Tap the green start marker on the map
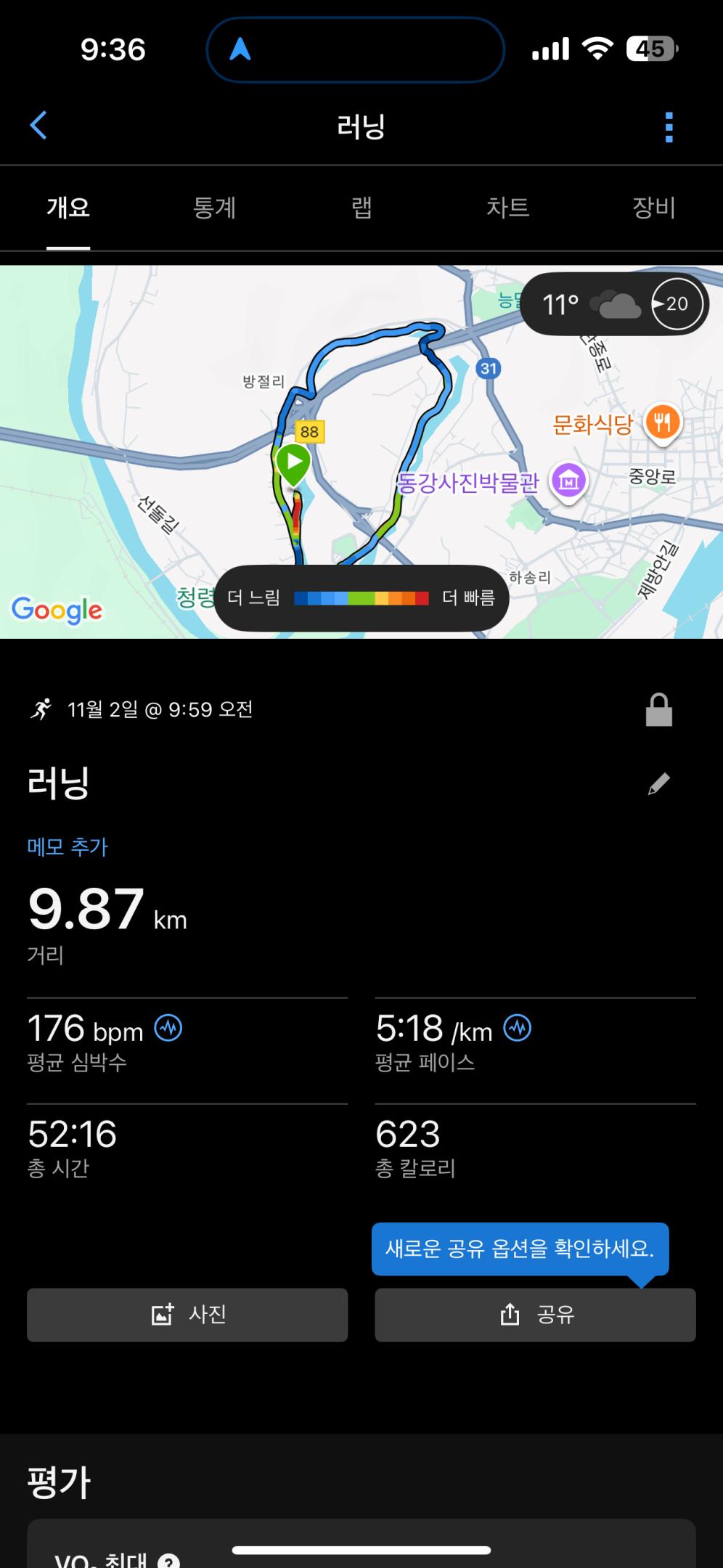Image resolution: width=723 pixels, height=1568 pixels. click(x=293, y=461)
